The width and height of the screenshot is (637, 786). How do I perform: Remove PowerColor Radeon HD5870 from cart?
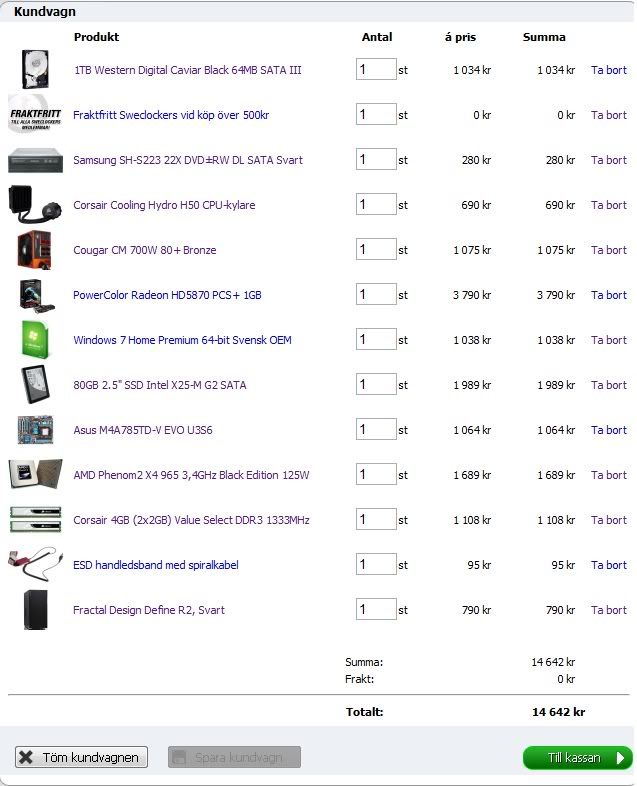tap(609, 295)
